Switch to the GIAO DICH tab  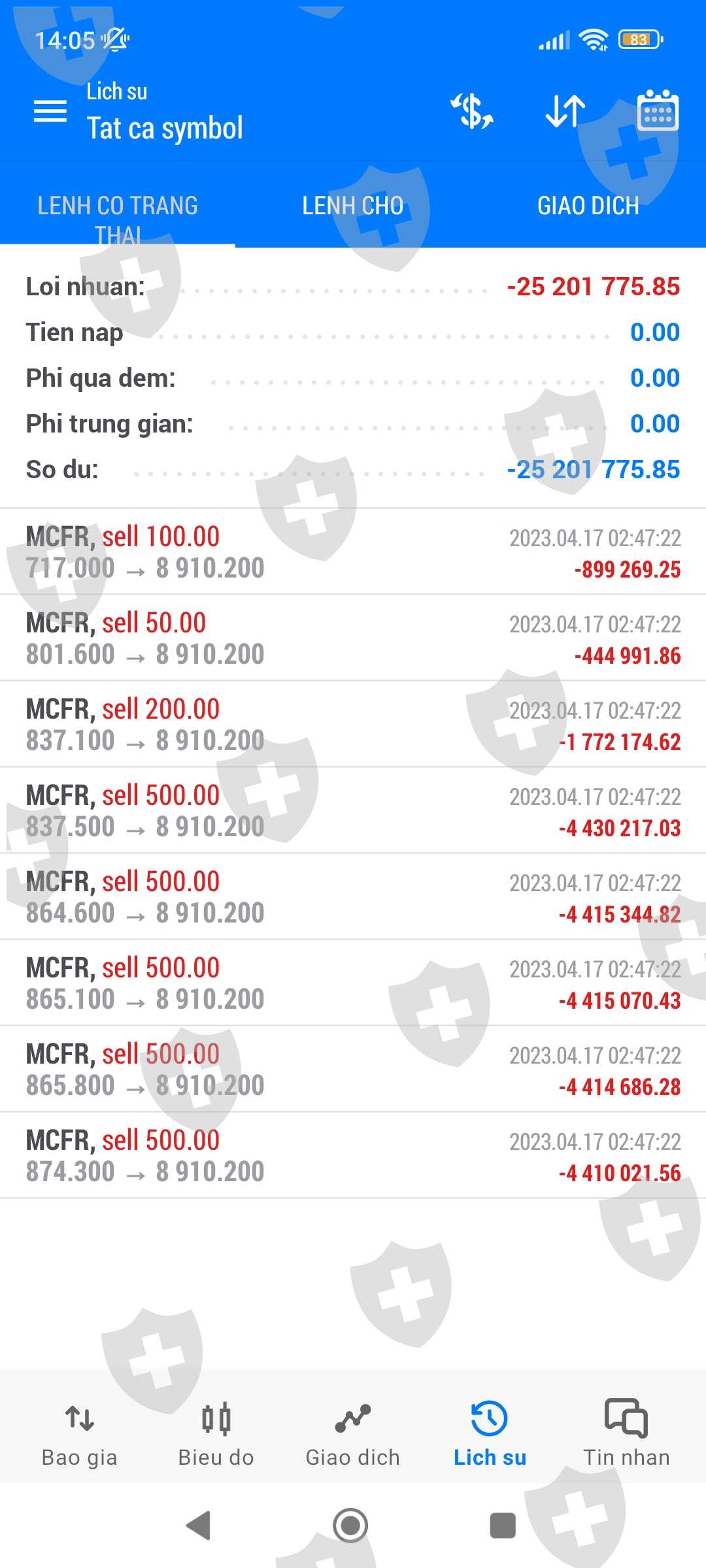click(588, 206)
